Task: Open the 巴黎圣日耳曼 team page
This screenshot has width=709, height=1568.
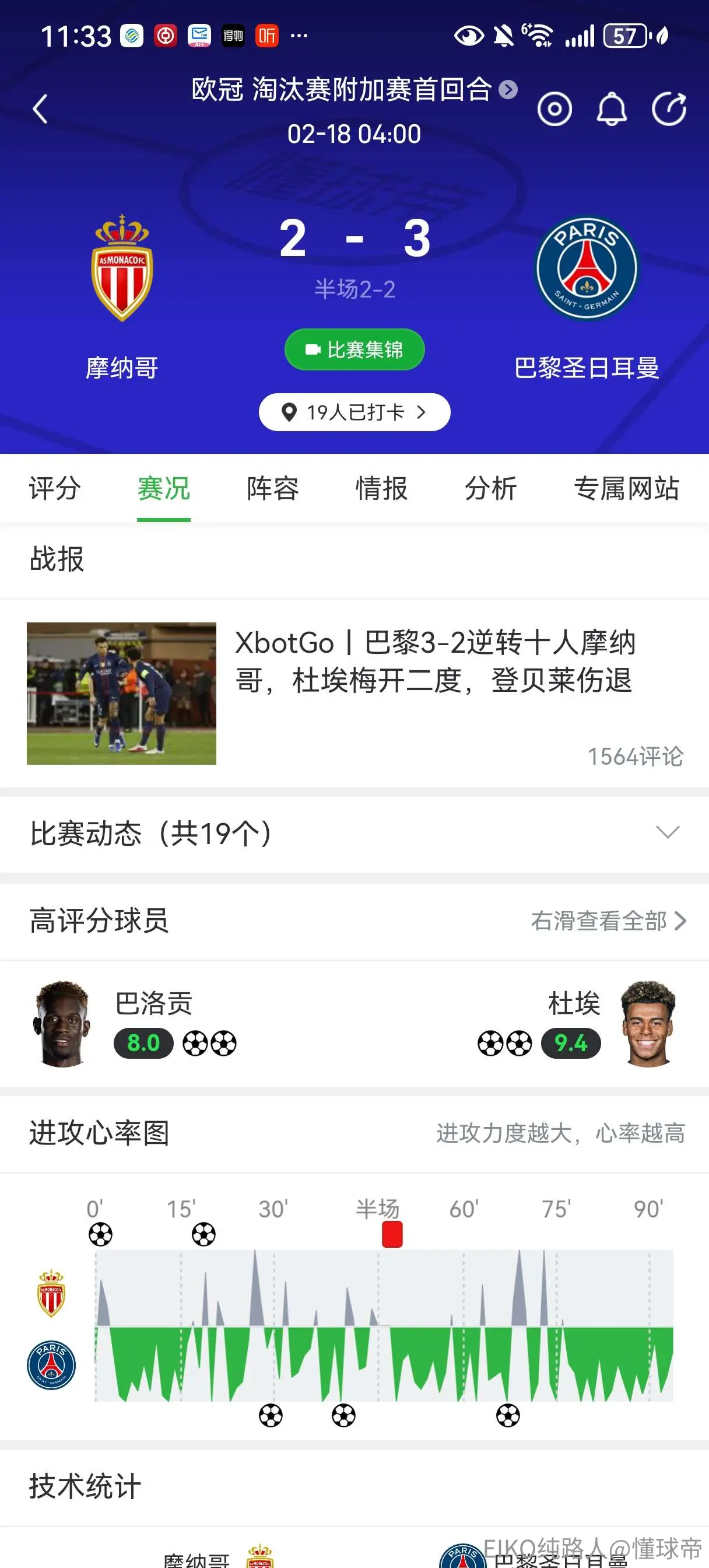Action: click(587, 297)
